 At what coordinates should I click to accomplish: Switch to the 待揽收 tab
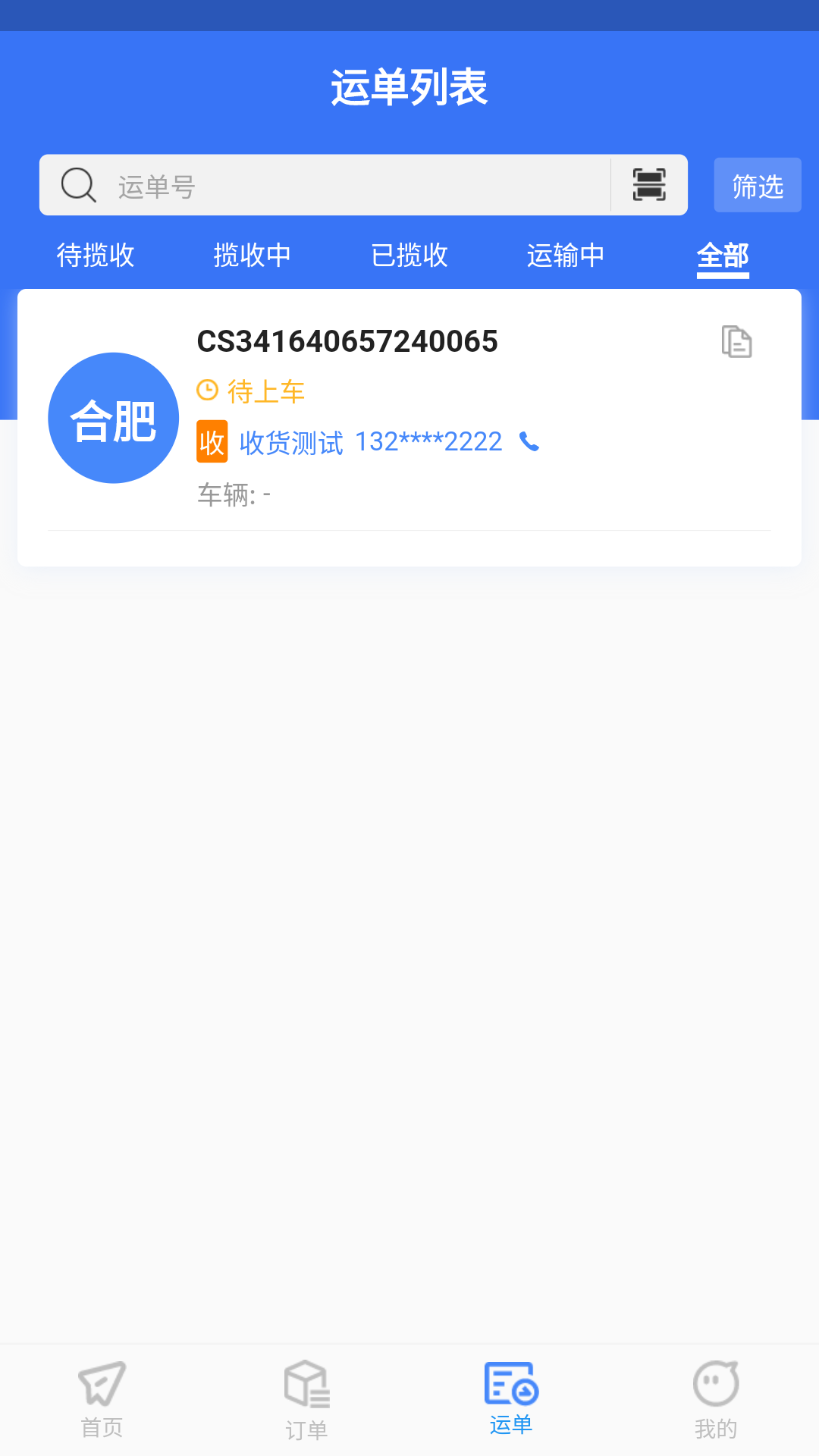tap(96, 256)
